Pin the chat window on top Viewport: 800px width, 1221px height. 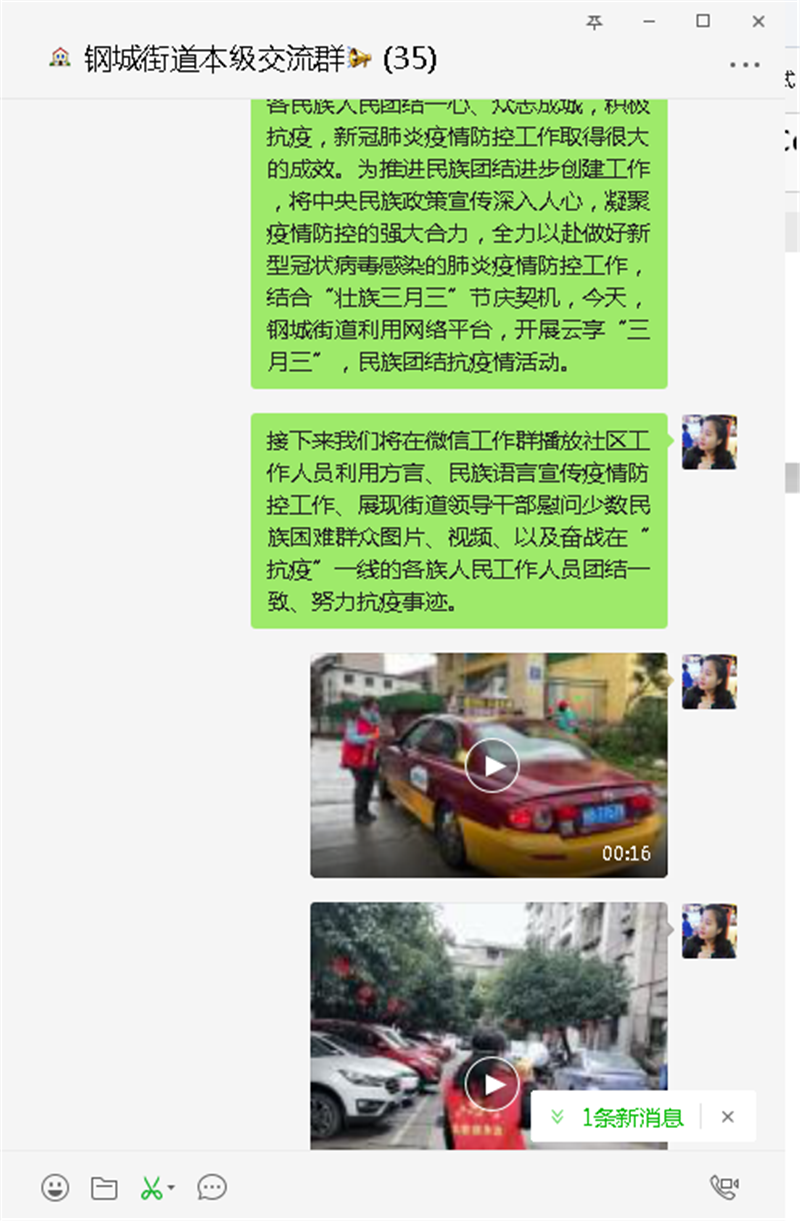click(x=595, y=22)
